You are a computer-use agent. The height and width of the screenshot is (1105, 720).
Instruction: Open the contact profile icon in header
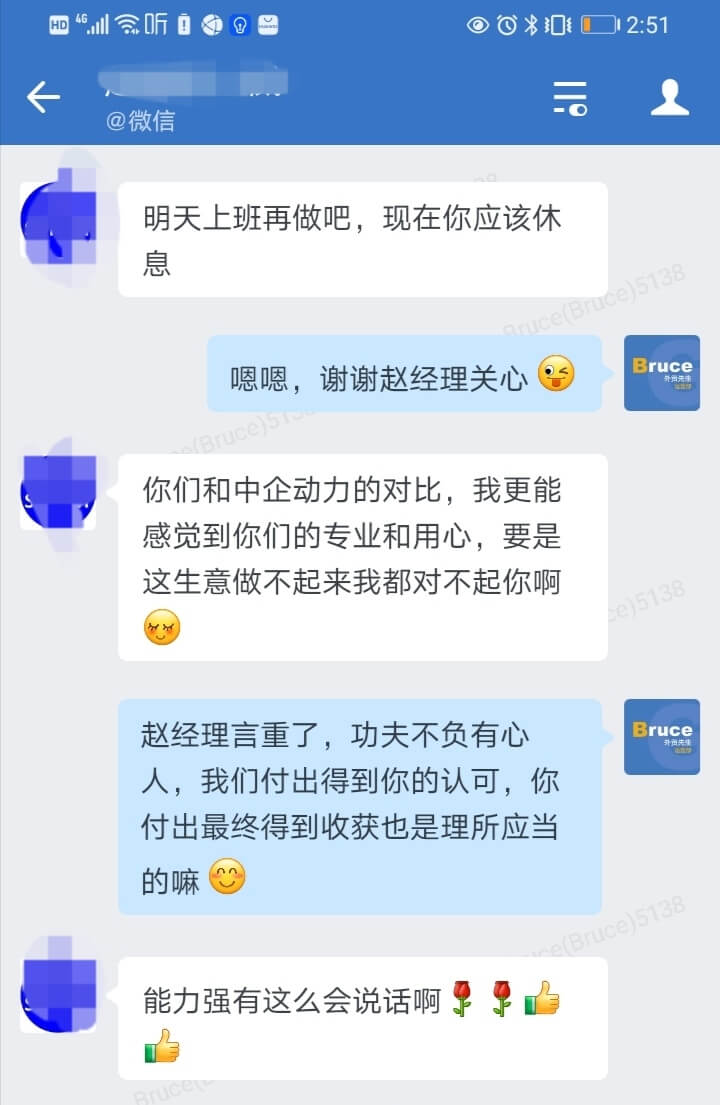[x=669, y=97]
